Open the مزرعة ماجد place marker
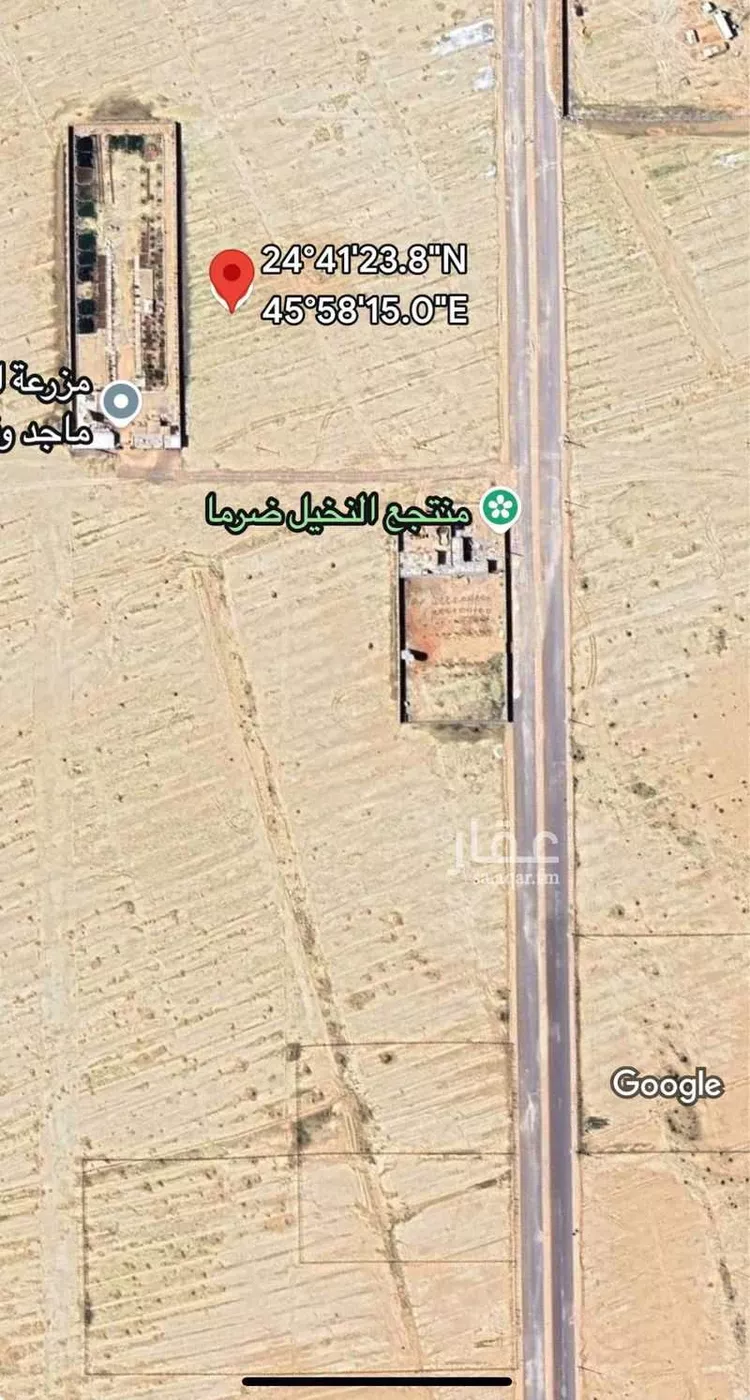750x1400 pixels. coord(121,403)
